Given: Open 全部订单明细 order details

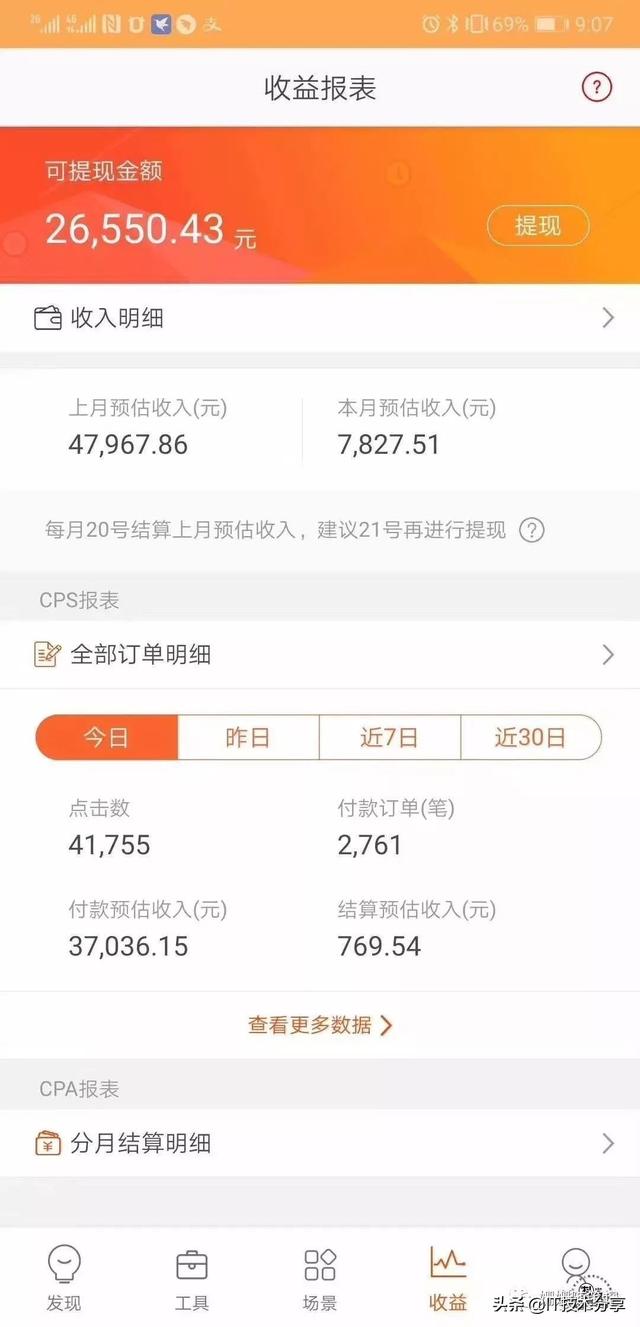Looking at the screenshot, I should [320, 655].
